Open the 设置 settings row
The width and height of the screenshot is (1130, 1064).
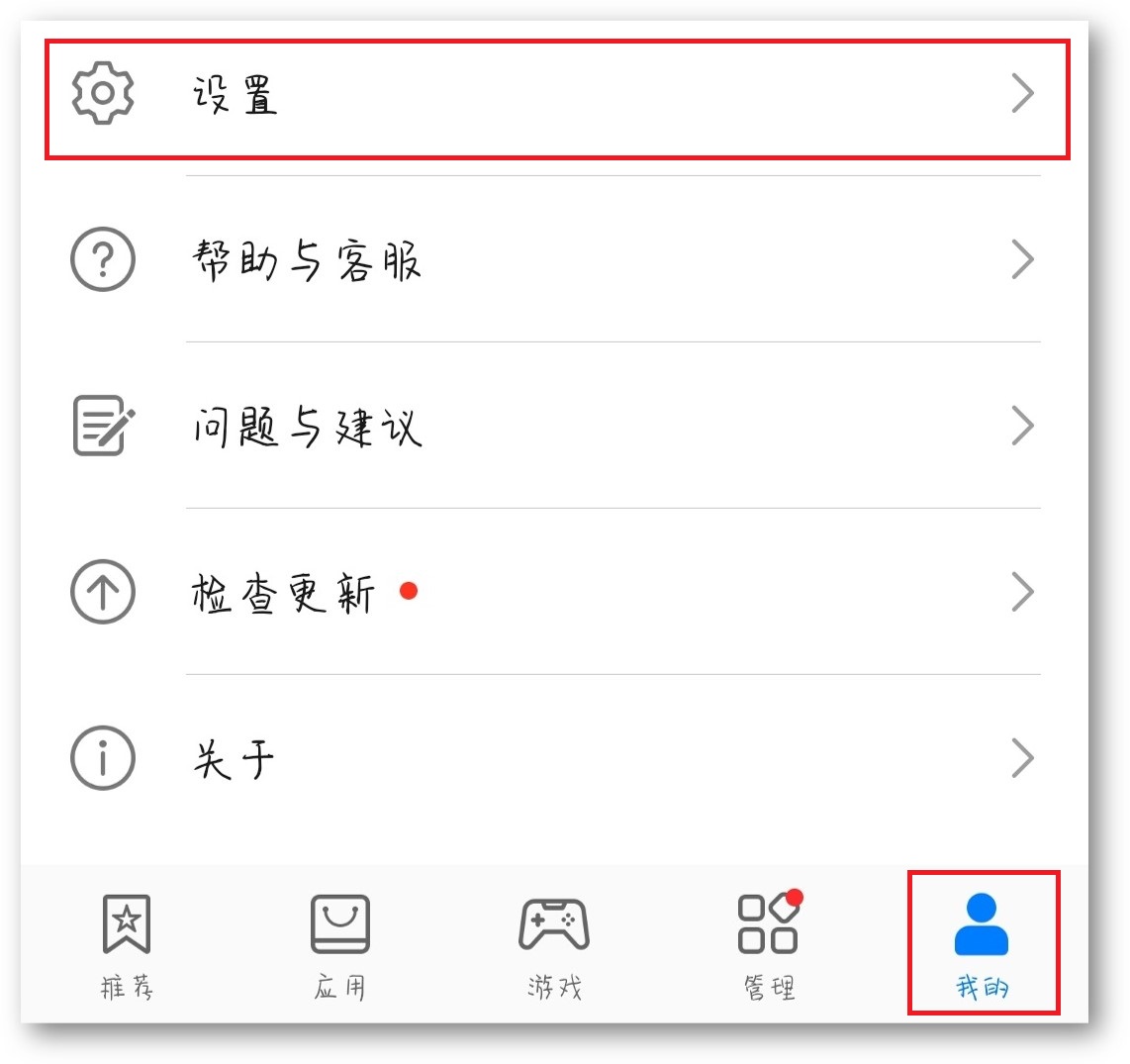click(x=554, y=96)
